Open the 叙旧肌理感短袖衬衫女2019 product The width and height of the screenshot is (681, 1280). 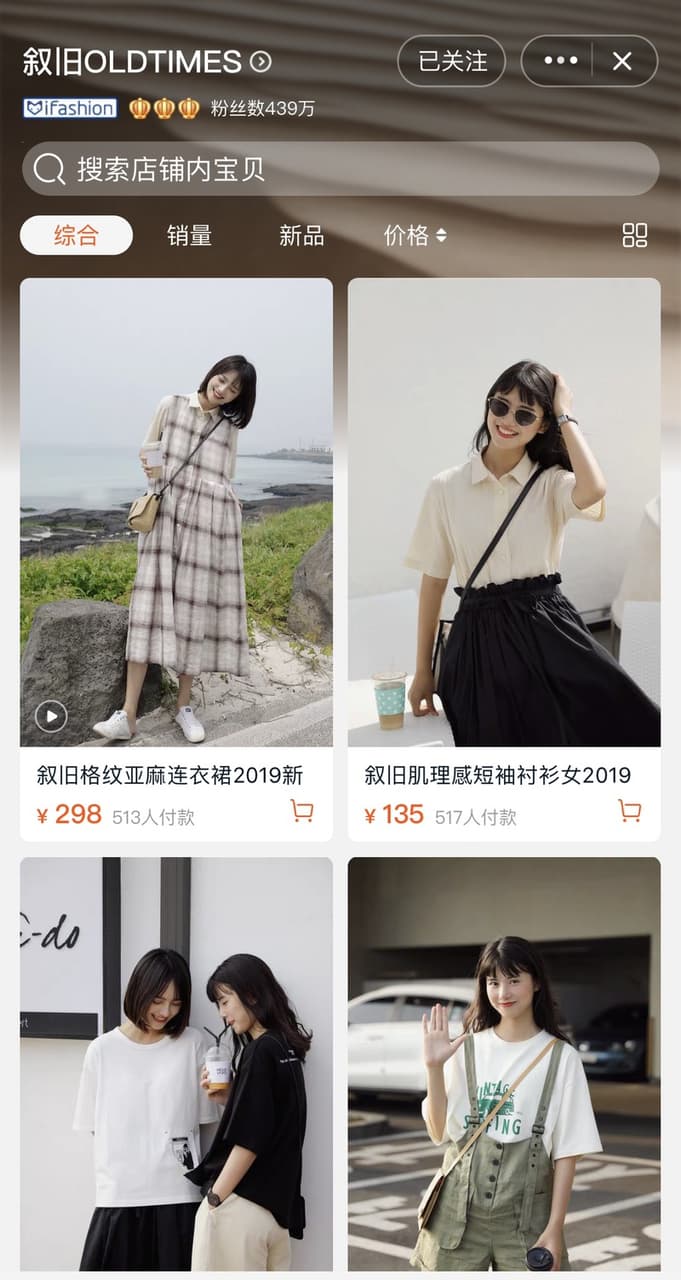[504, 559]
